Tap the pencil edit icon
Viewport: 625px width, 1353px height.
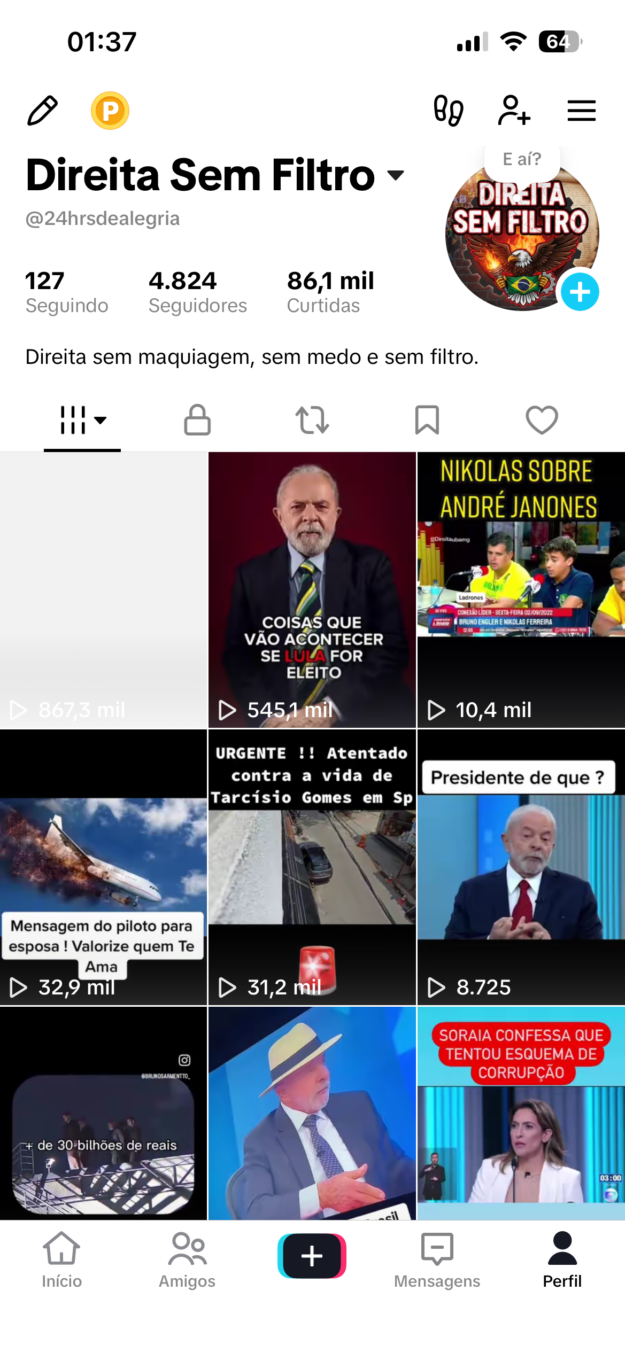[42, 110]
